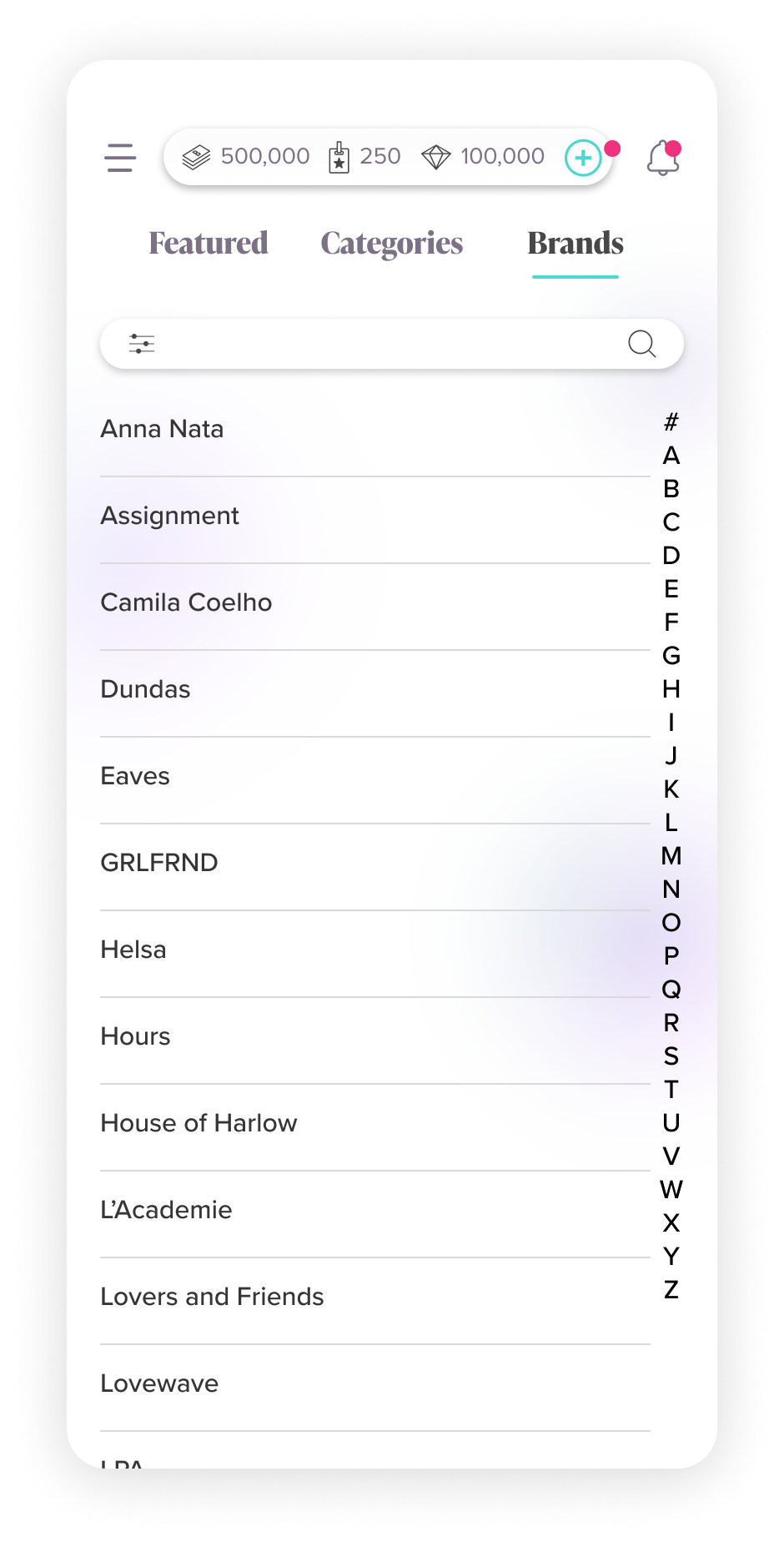
Task: Open the notifications bell
Action: tap(663, 158)
